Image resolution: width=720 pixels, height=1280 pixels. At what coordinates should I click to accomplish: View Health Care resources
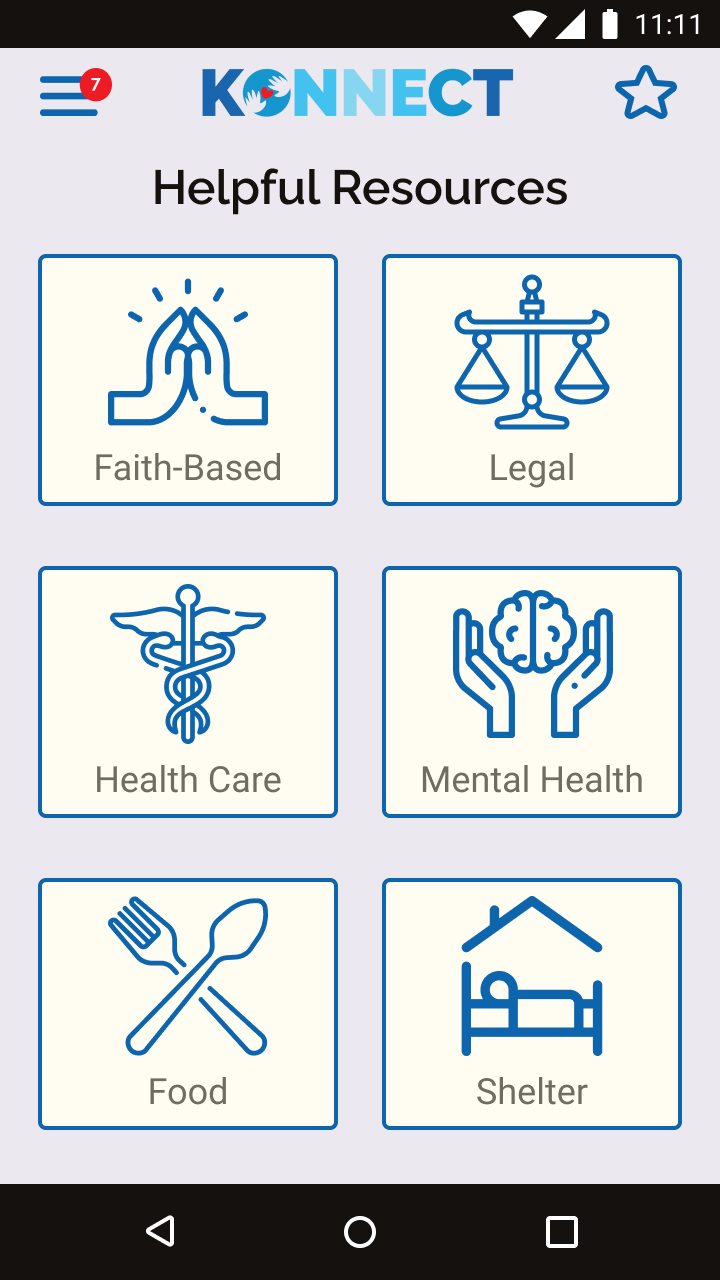click(x=188, y=692)
